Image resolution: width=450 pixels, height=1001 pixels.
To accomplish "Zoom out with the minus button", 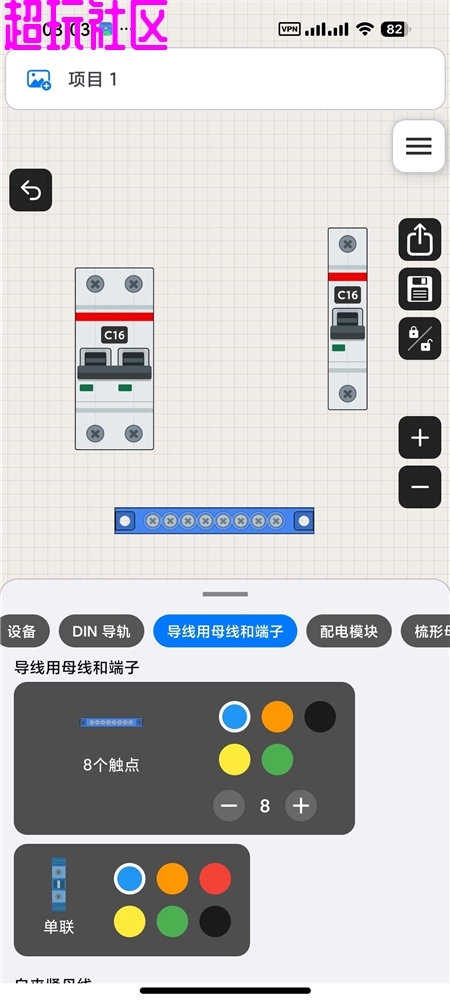I will tap(420, 487).
